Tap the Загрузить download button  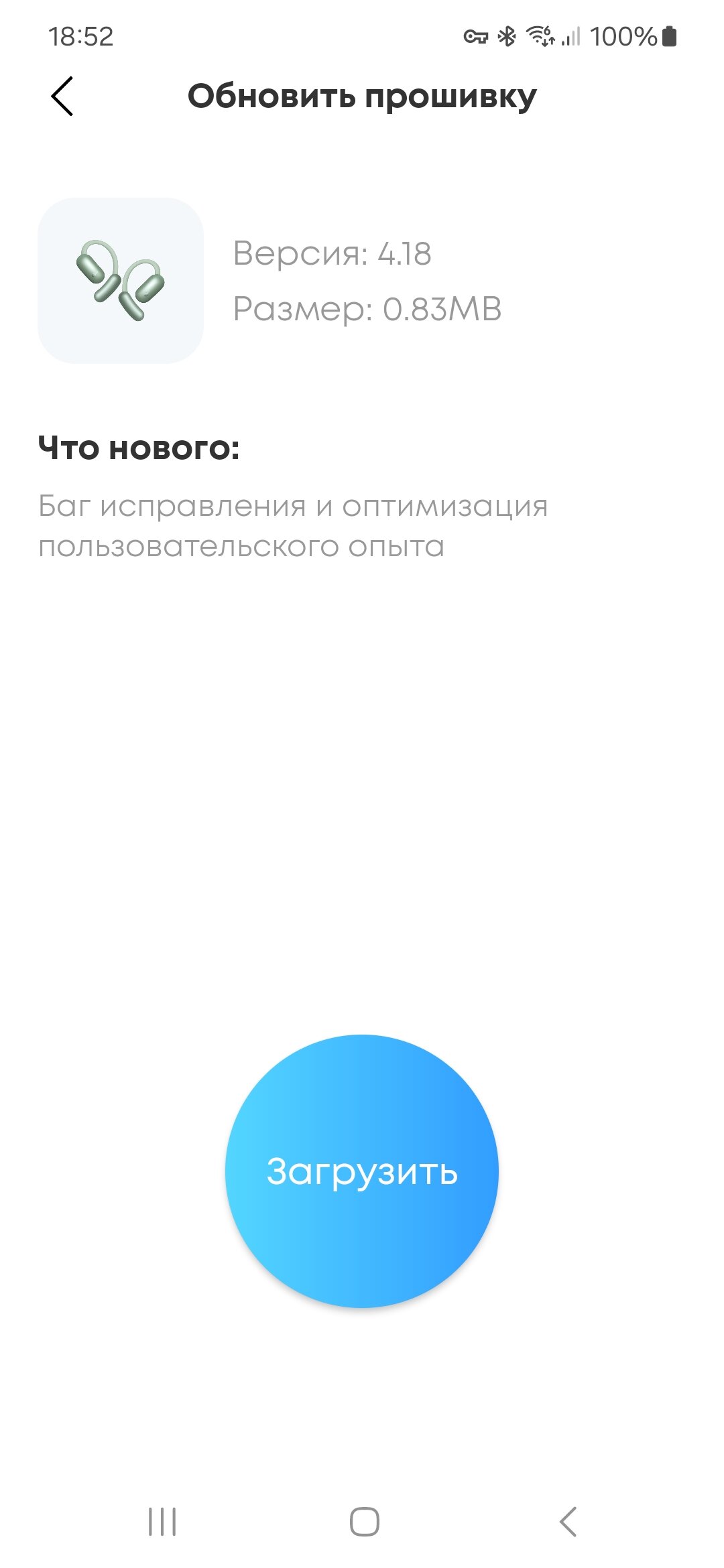coord(362,1171)
